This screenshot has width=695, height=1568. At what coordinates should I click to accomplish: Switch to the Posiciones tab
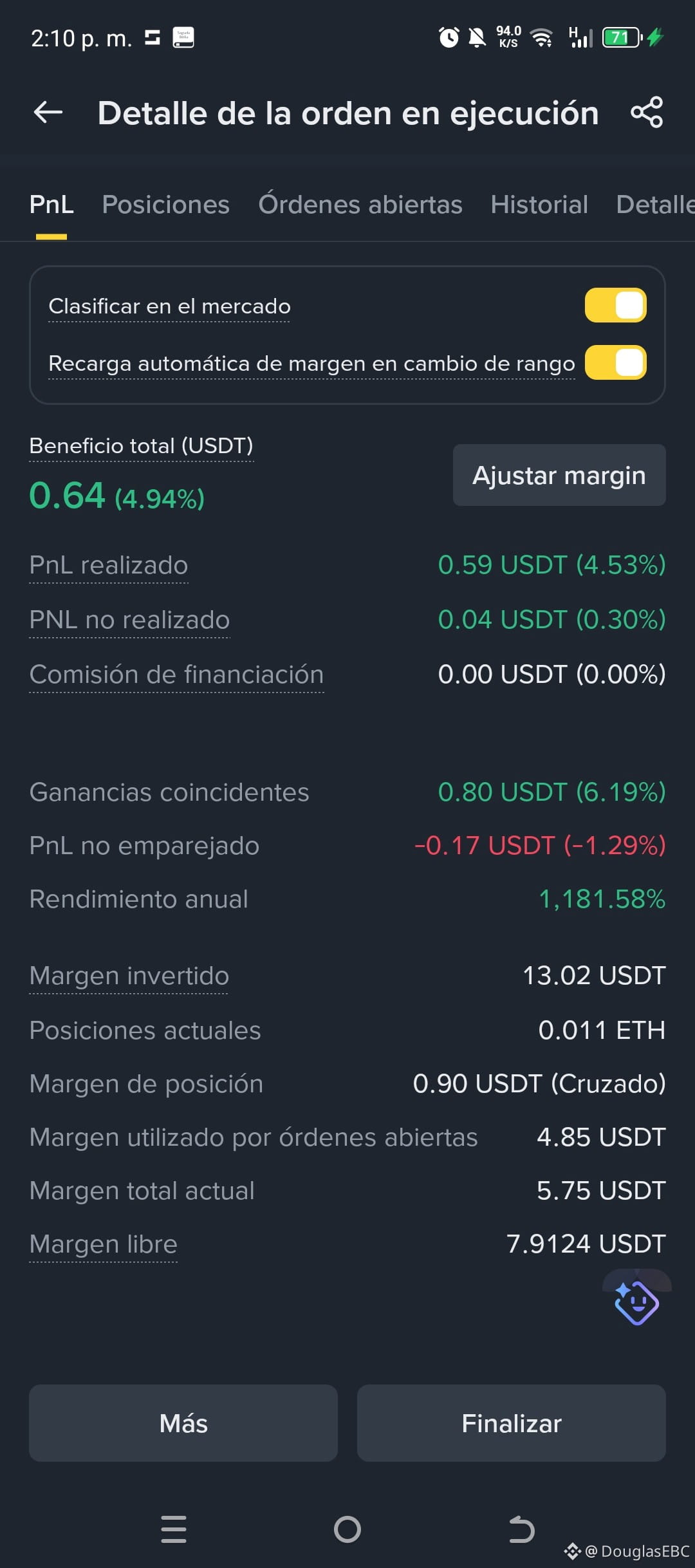pos(165,204)
